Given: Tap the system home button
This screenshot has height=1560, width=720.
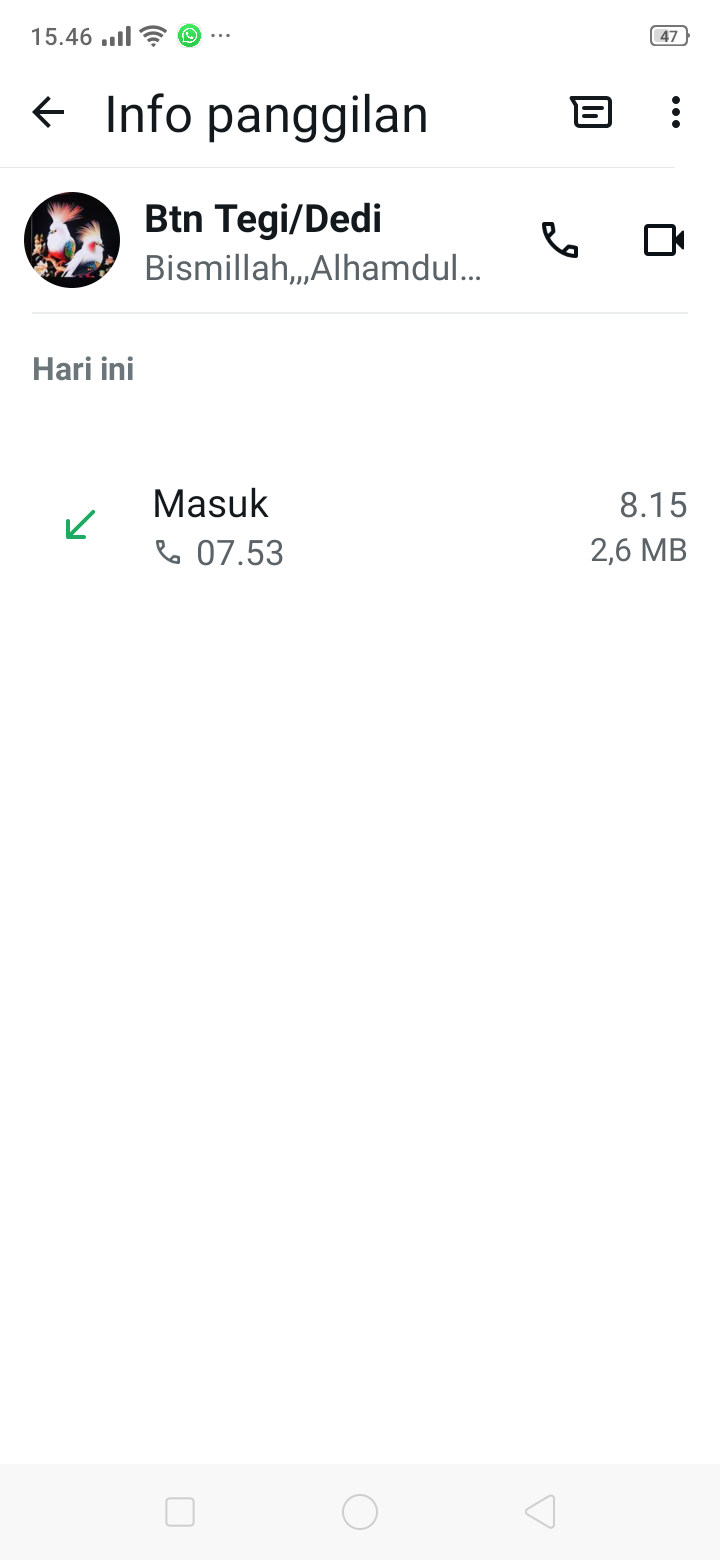Looking at the screenshot, I should click(360, 1512).
